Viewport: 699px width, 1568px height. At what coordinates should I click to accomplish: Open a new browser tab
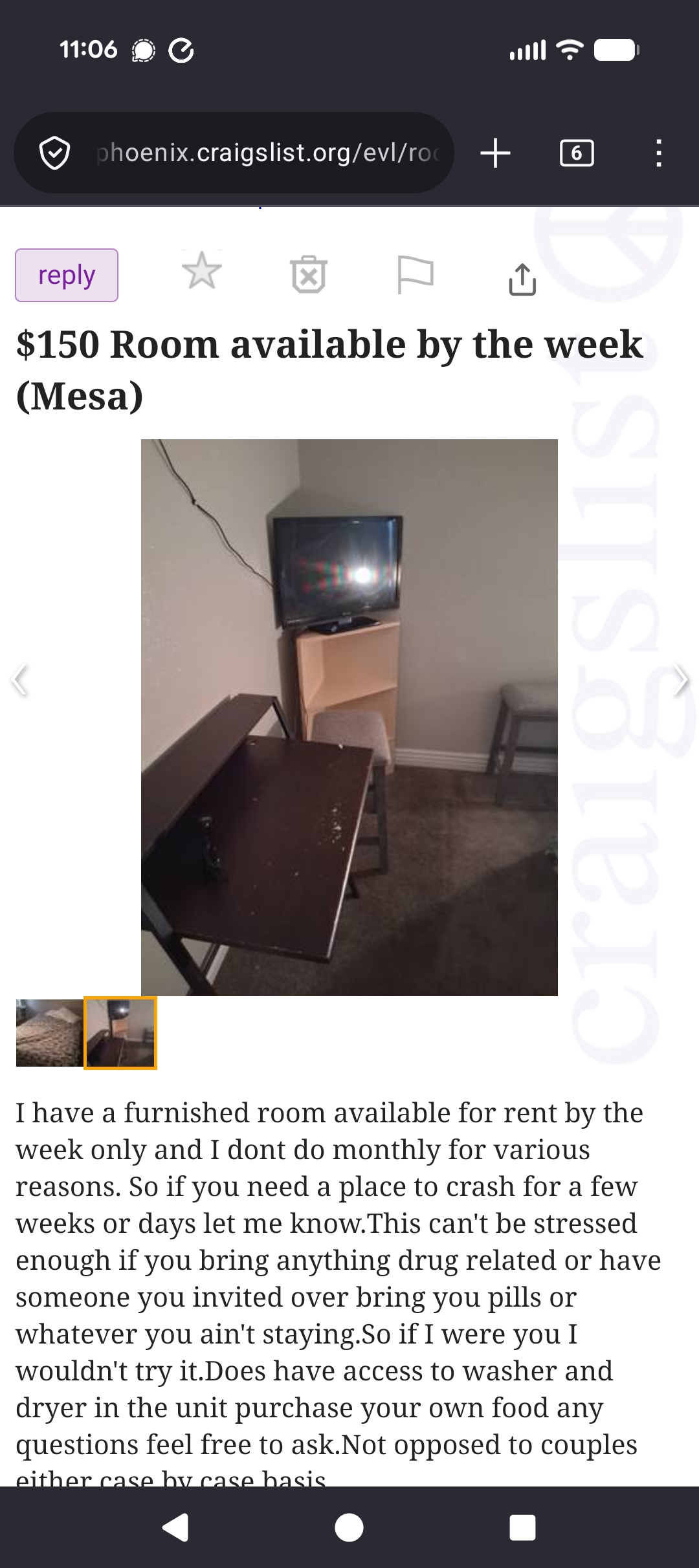point(496,153)
